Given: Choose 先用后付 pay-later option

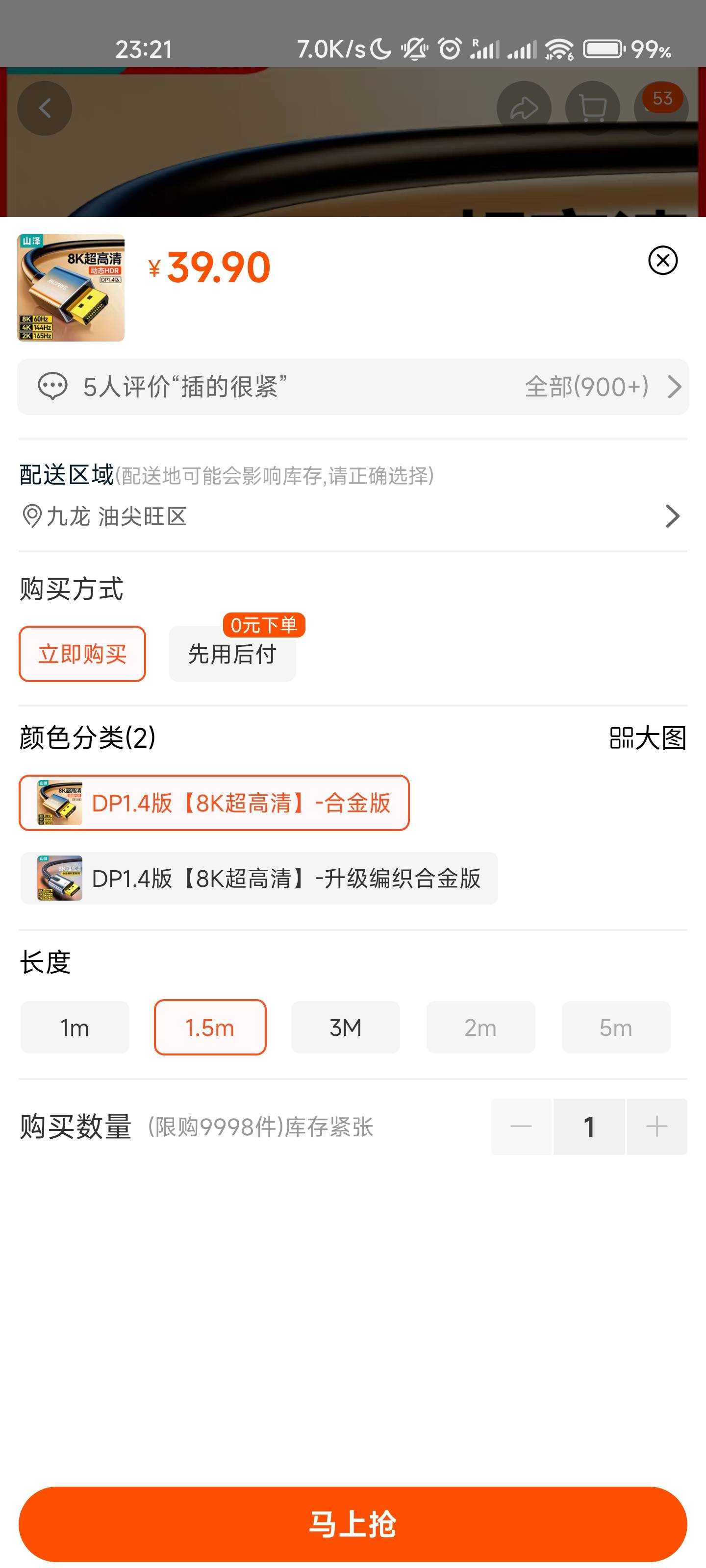Looking at the screenshot, I should coord(232,654).
